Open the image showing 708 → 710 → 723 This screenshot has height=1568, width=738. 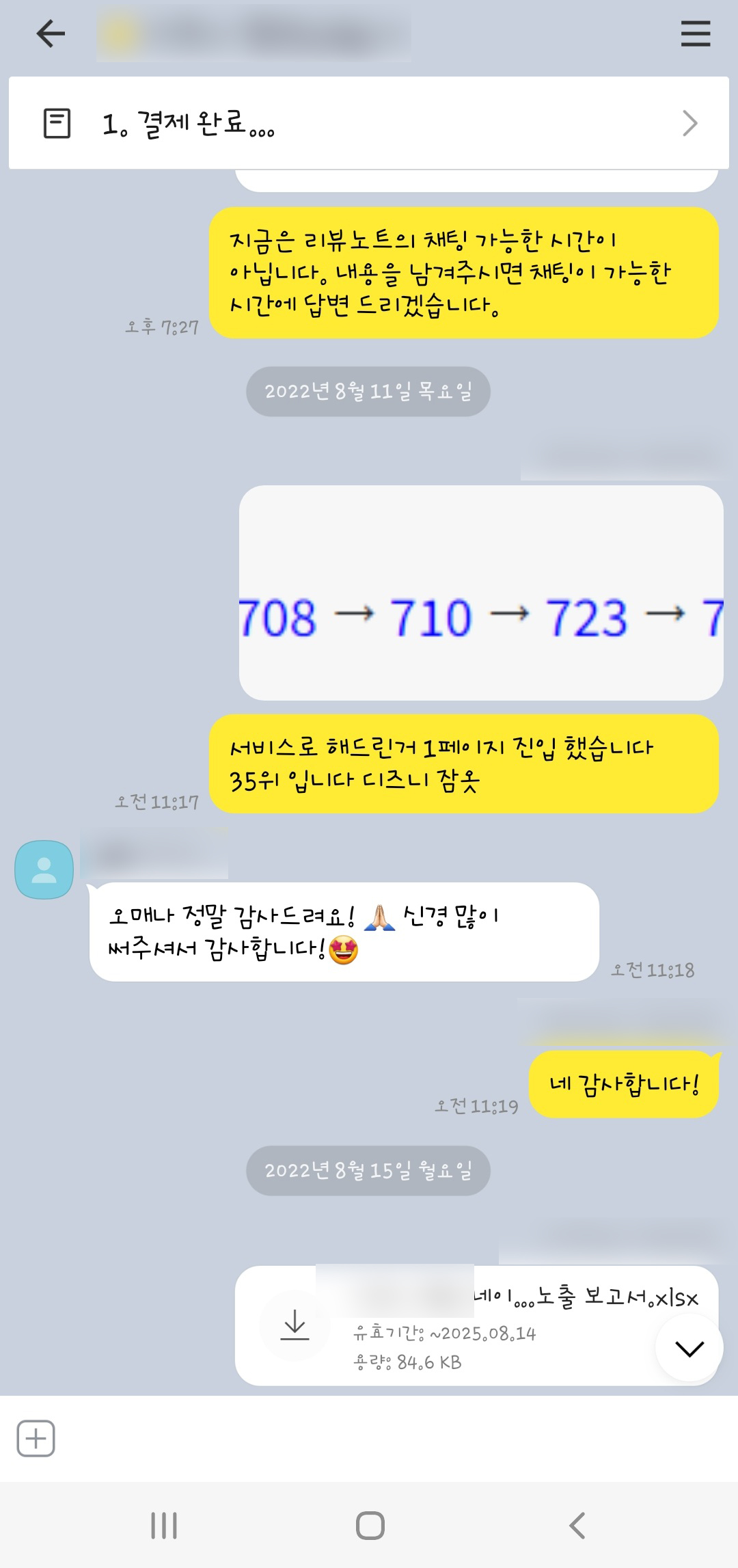[x=480, y=593]
